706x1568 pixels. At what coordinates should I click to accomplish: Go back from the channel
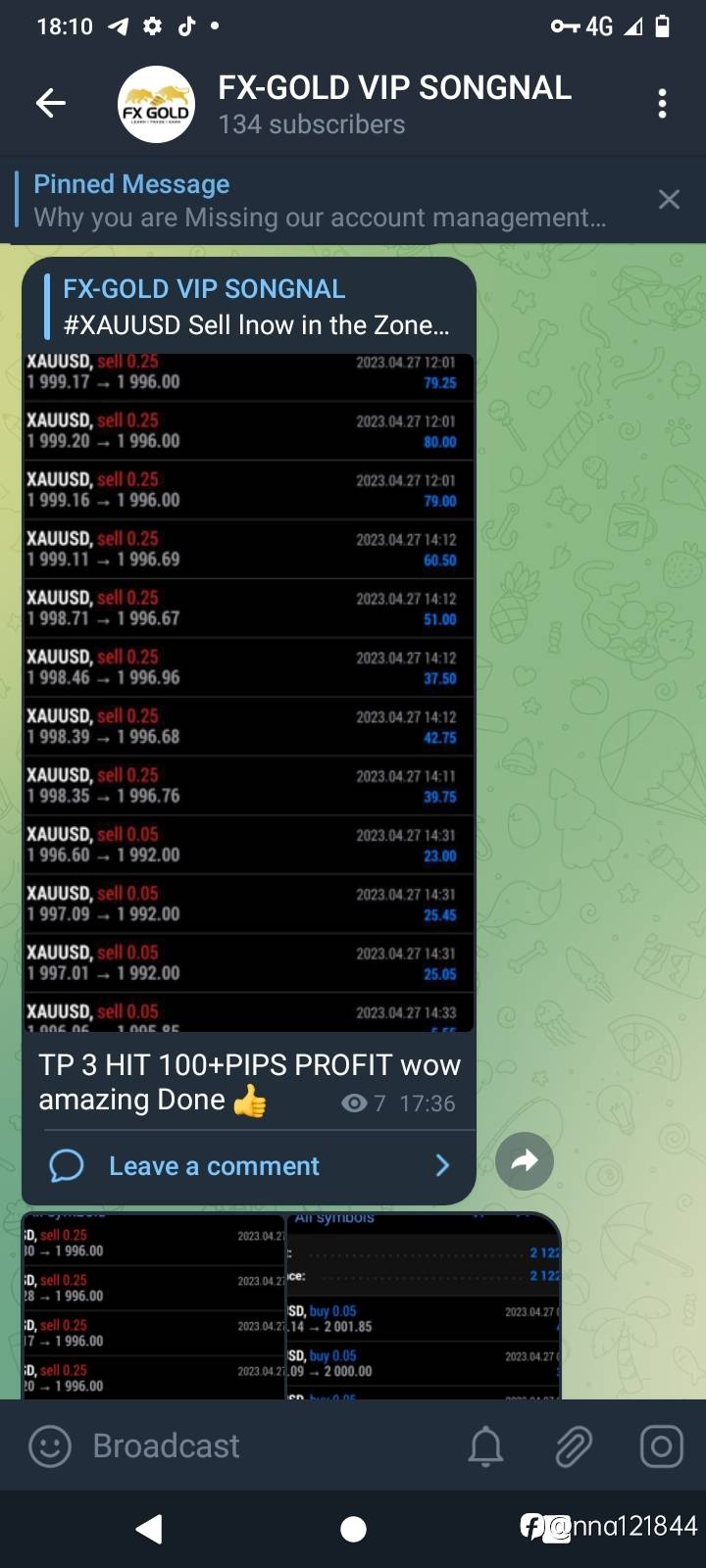(x=50, y=103)
